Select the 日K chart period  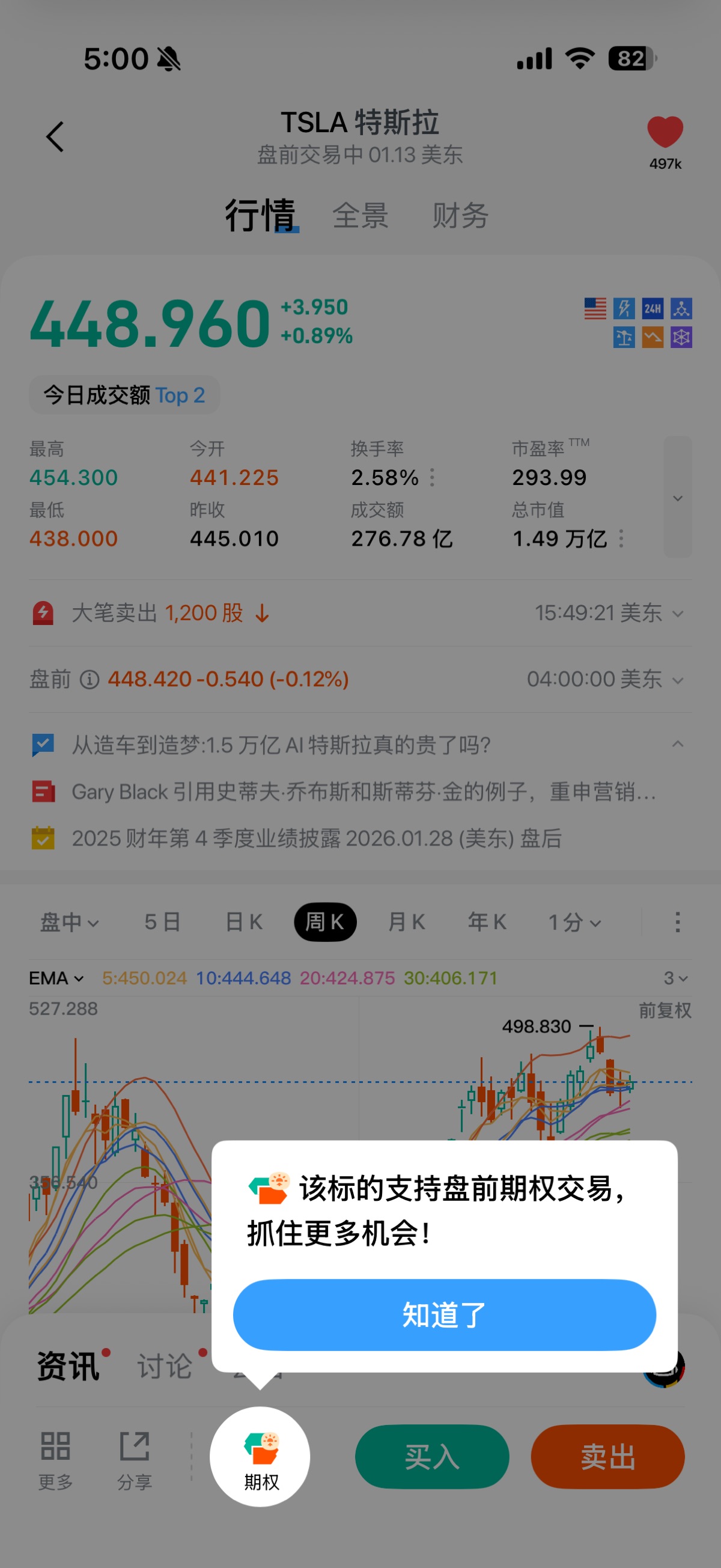[243, 921]
